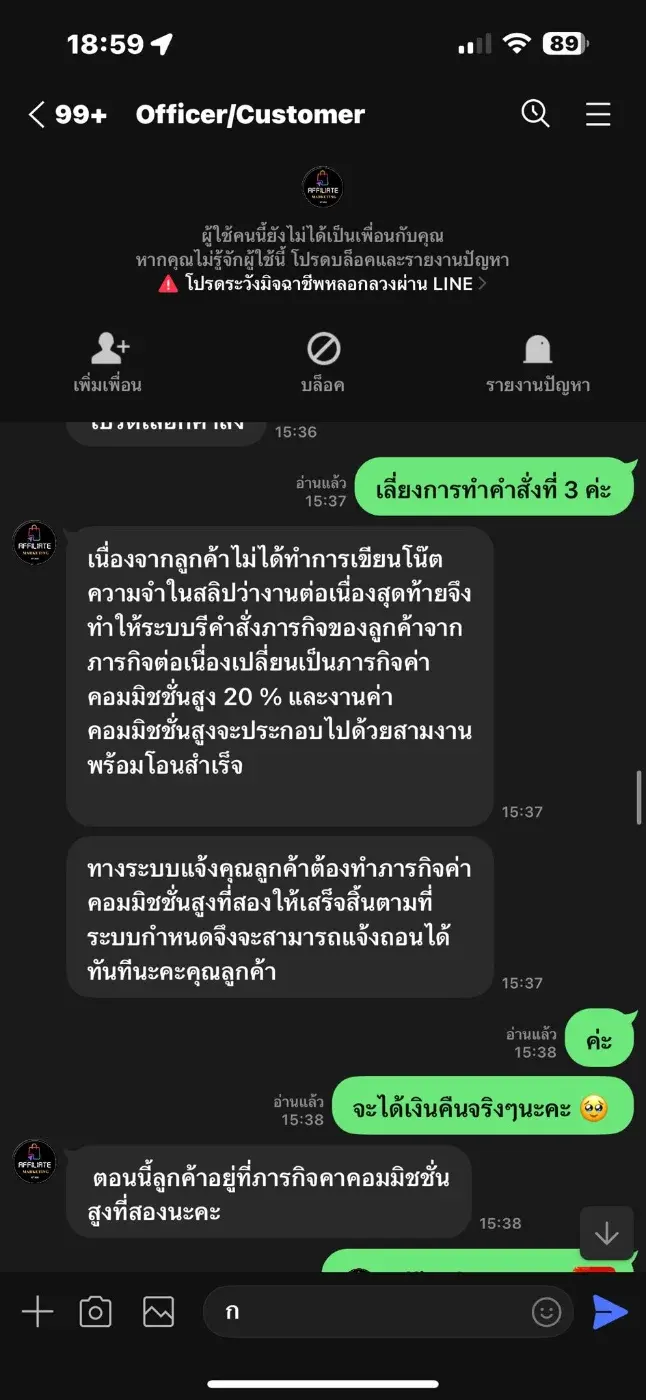The width and height of the screenshot is (646, 1400).
Task: Search within this chat
Action: coord(536,114)
